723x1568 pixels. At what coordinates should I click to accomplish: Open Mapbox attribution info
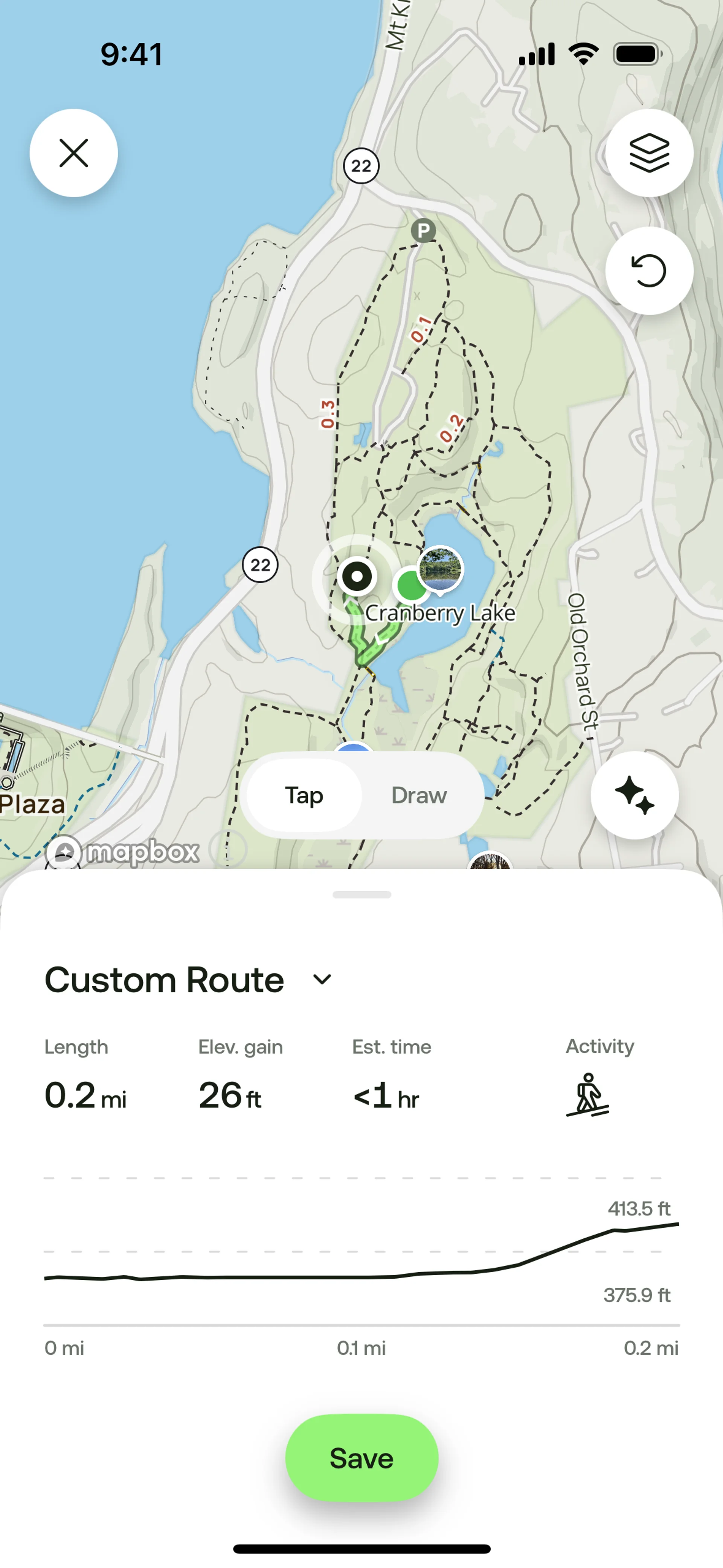pos(227,848)
